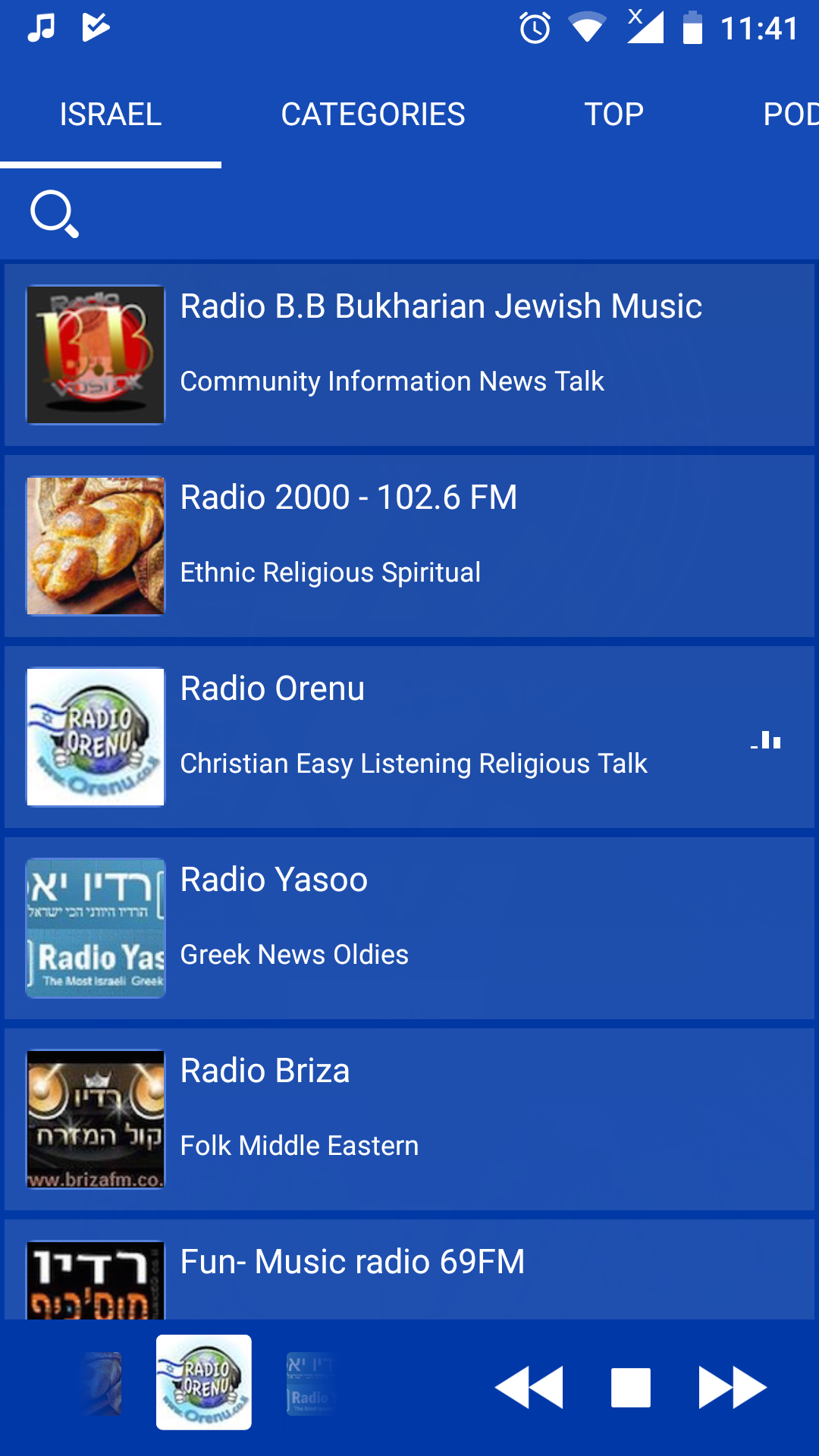Viewport: 819px width, 1456px height.
Task: Open the Radio Orenu artwork in player bar
Action: click(x=203, y=1382)
